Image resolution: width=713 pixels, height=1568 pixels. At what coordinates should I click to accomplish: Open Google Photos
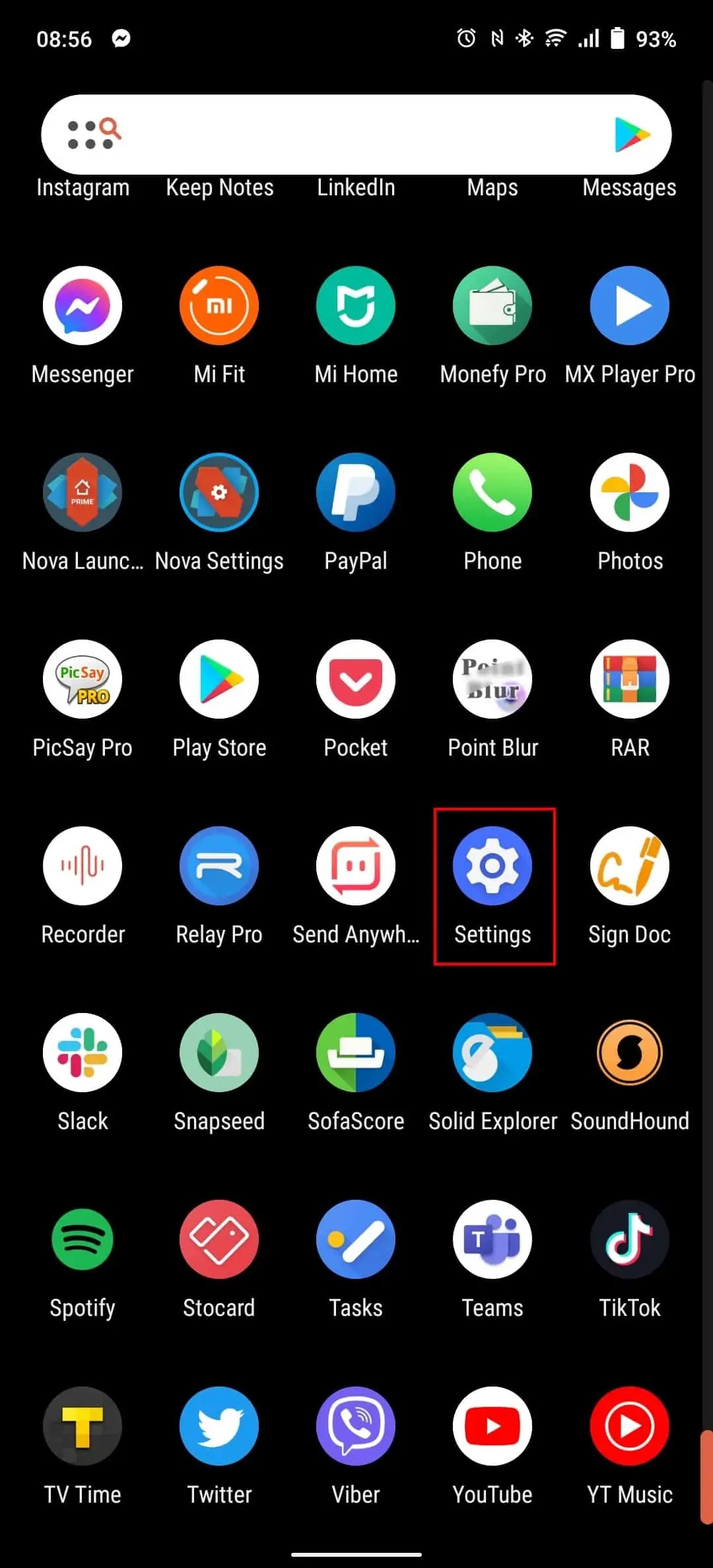[x=629, y=492]
